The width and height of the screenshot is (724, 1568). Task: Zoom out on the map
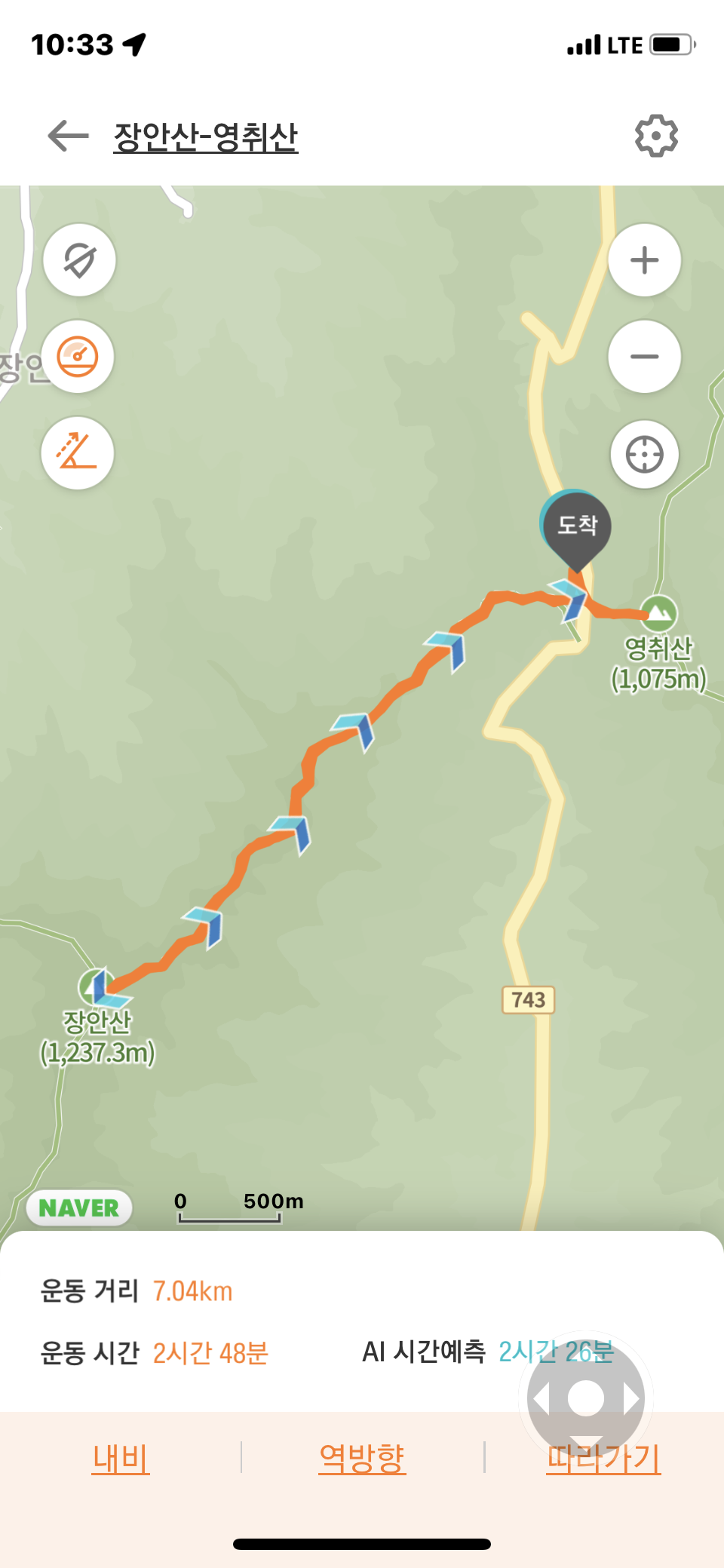644,357
